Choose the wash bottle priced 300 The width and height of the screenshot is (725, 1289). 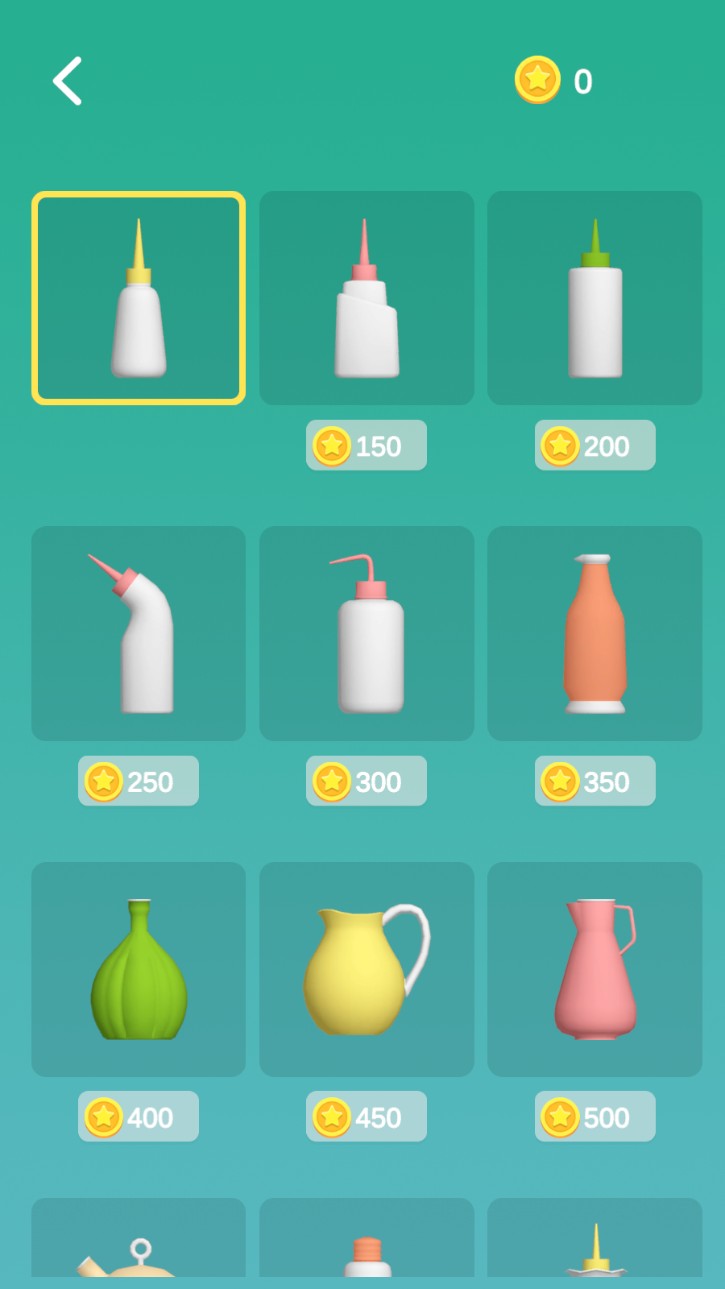click(x=366, y=633)
